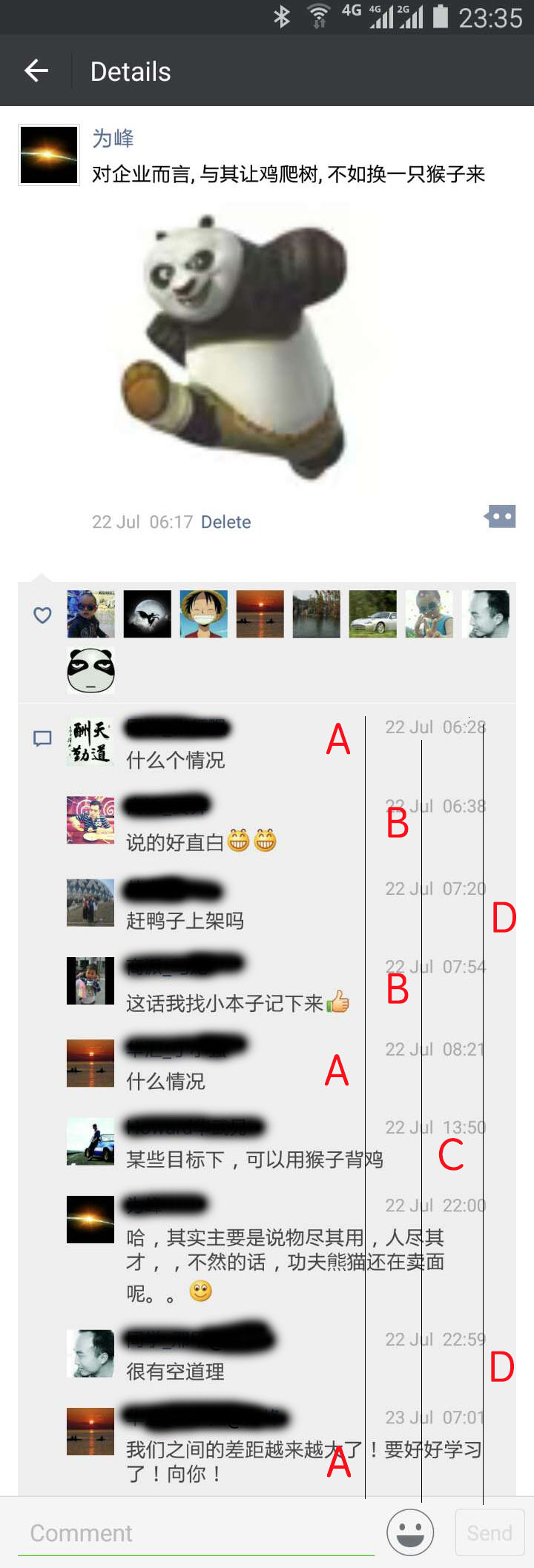Screen dimensions: 534x1568
Task: Open the Luffy avatar in the likes
Action: point(204,614)
